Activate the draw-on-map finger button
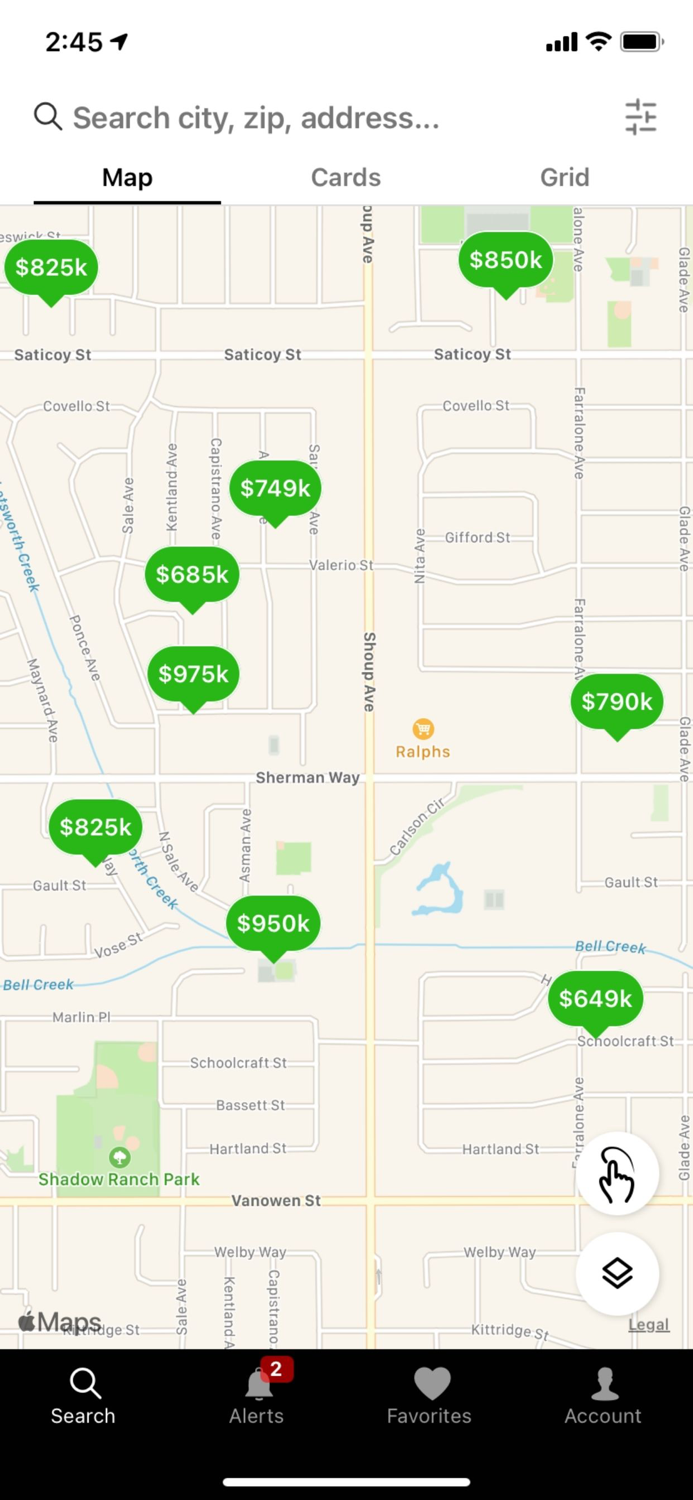Screen dimensions: 693x1500 [x=617, y=1174]
